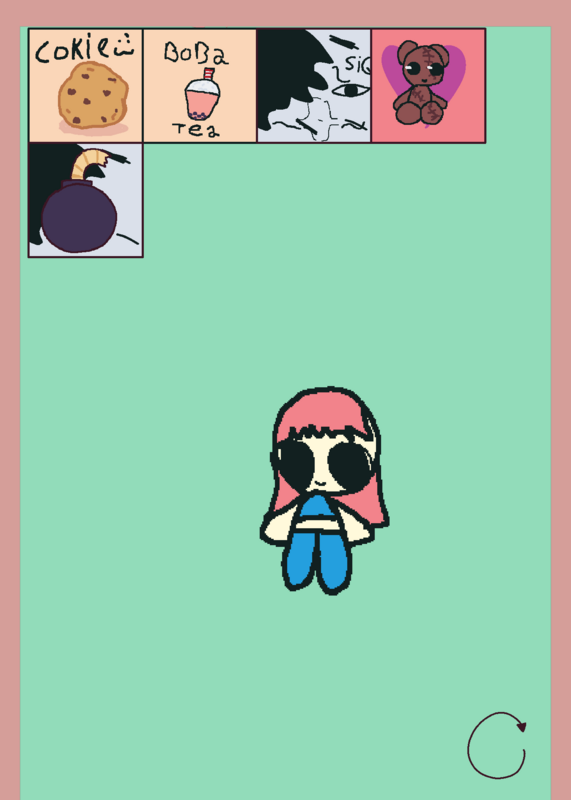Select the teddy bear tile
The height and width of the screenshot is (800, 571).
(429, 86)
